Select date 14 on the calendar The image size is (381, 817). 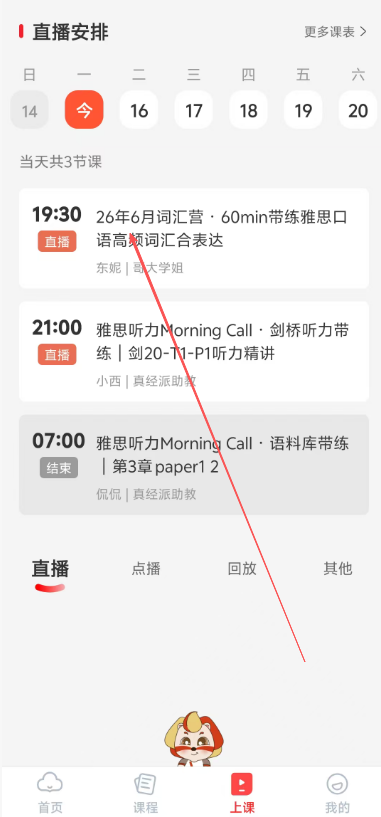[x=30, y=110]
